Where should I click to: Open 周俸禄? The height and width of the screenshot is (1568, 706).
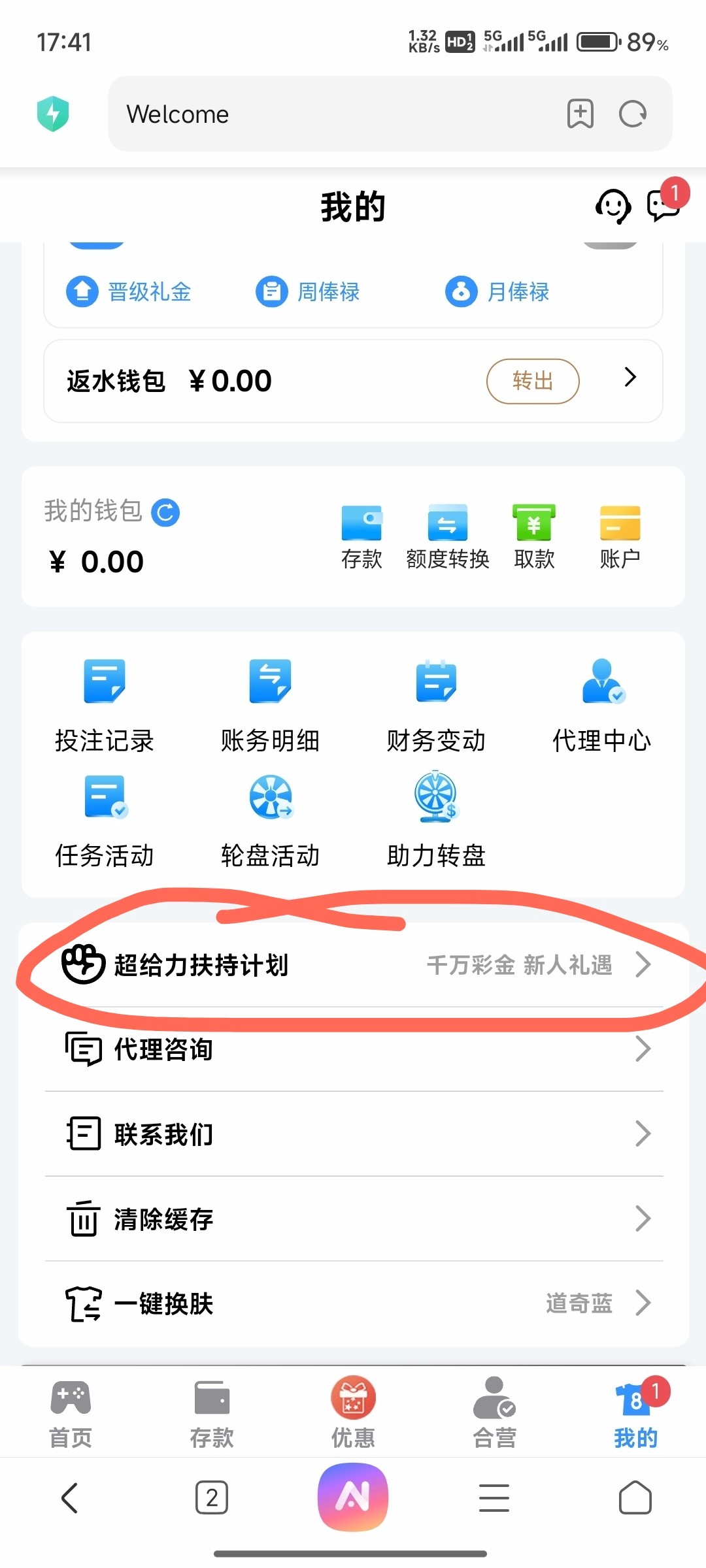pyautogui.click(x=308, y=291)
